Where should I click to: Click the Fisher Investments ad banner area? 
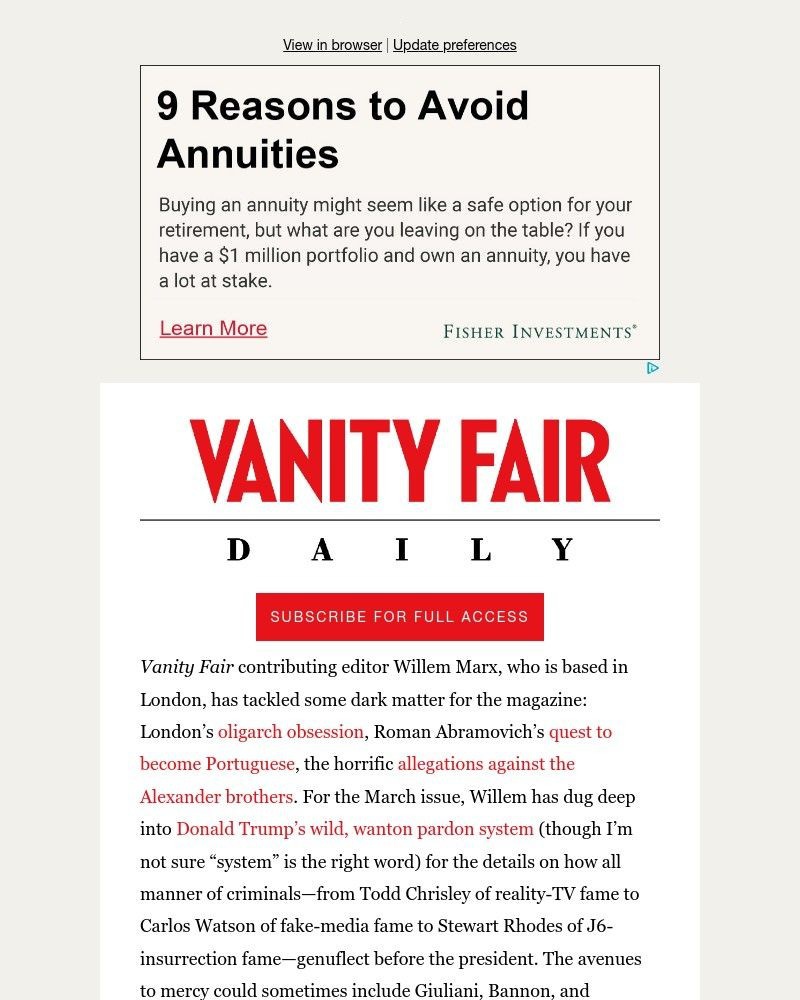pos(399,213)
